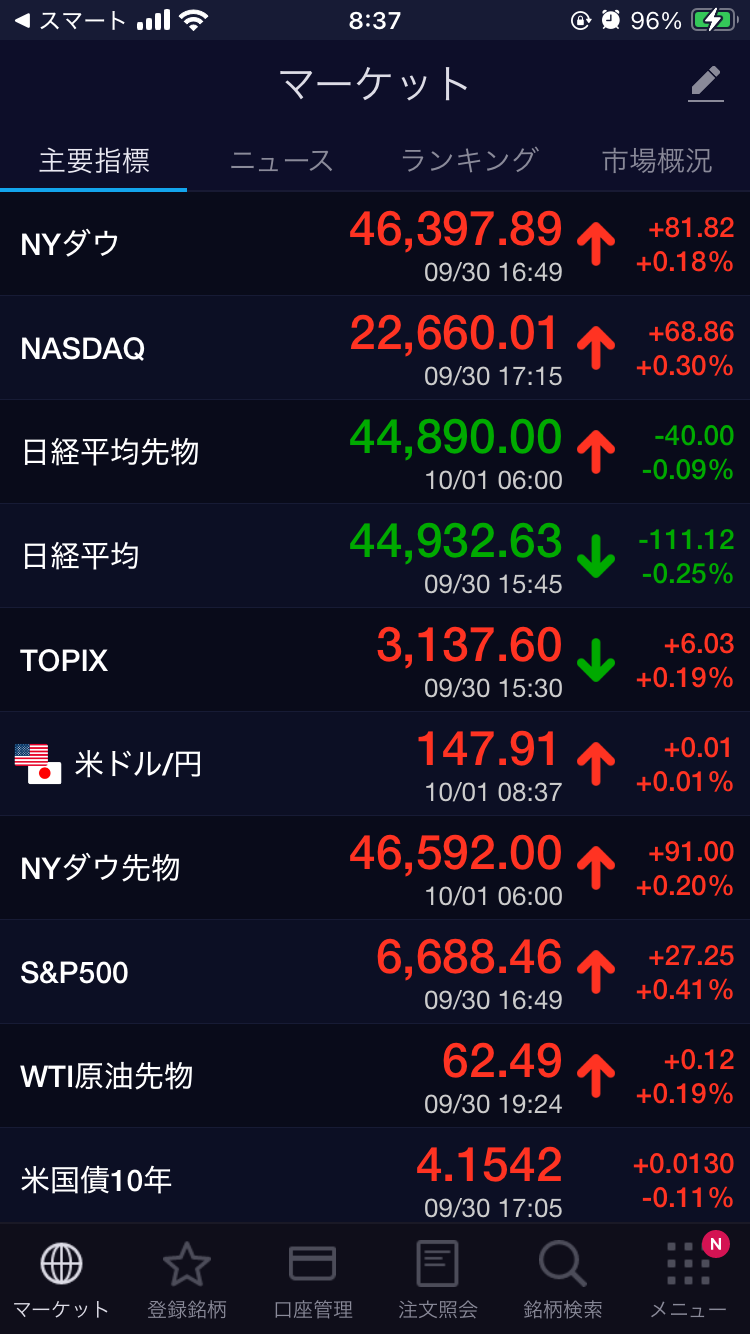The image size is (750, 1334).
Task: Open the NYダウ index row
Action: click(375, 244)
